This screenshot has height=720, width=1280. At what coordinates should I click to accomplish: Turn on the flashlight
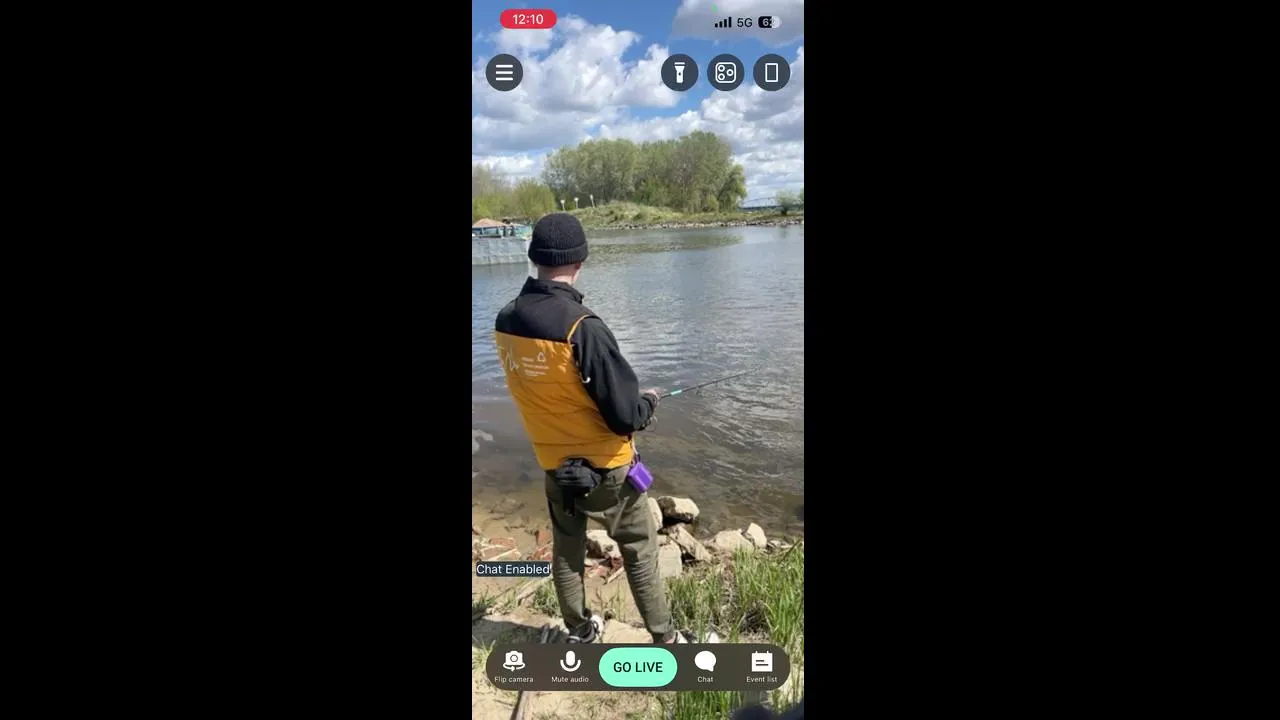tap(679, 73)
